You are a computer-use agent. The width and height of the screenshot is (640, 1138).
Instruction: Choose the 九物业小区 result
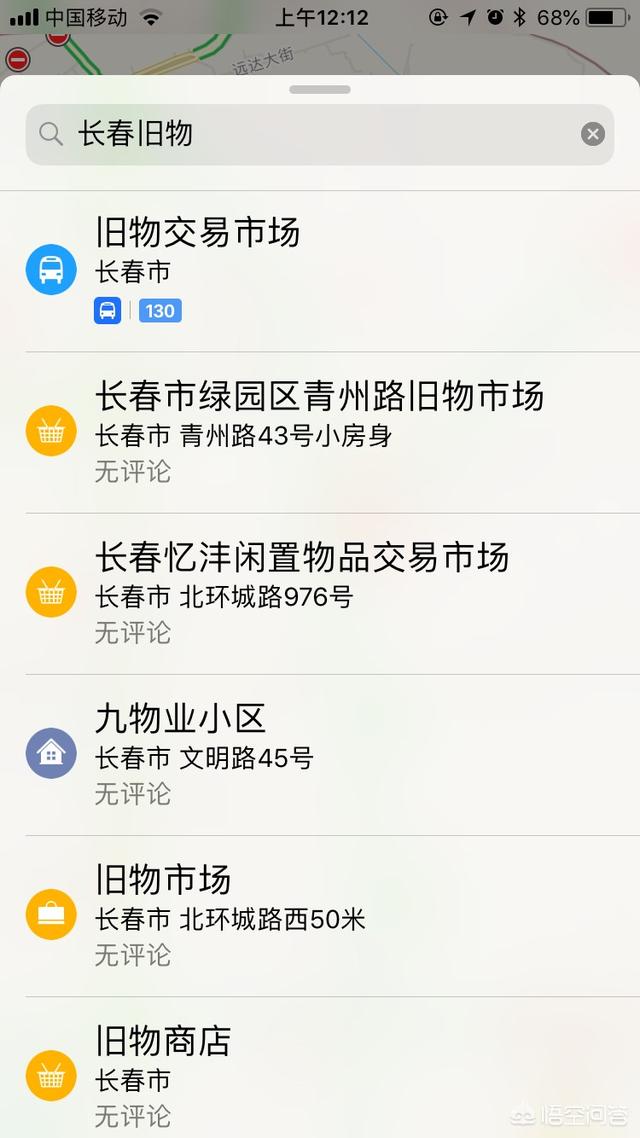[320, 754]
